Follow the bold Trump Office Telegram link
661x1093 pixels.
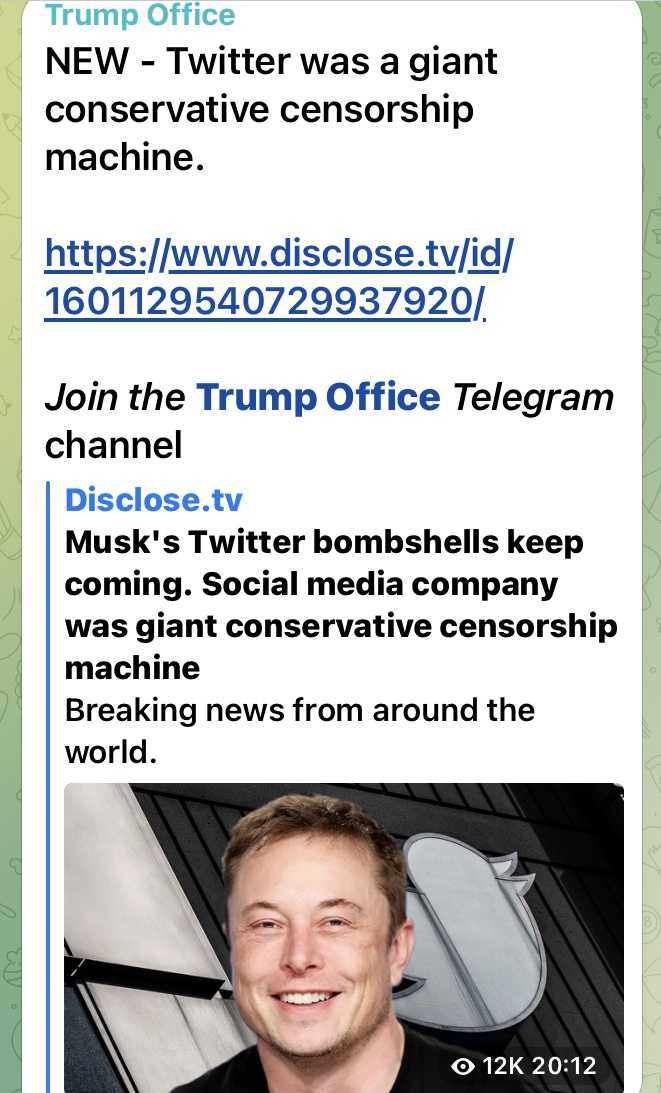318,397
